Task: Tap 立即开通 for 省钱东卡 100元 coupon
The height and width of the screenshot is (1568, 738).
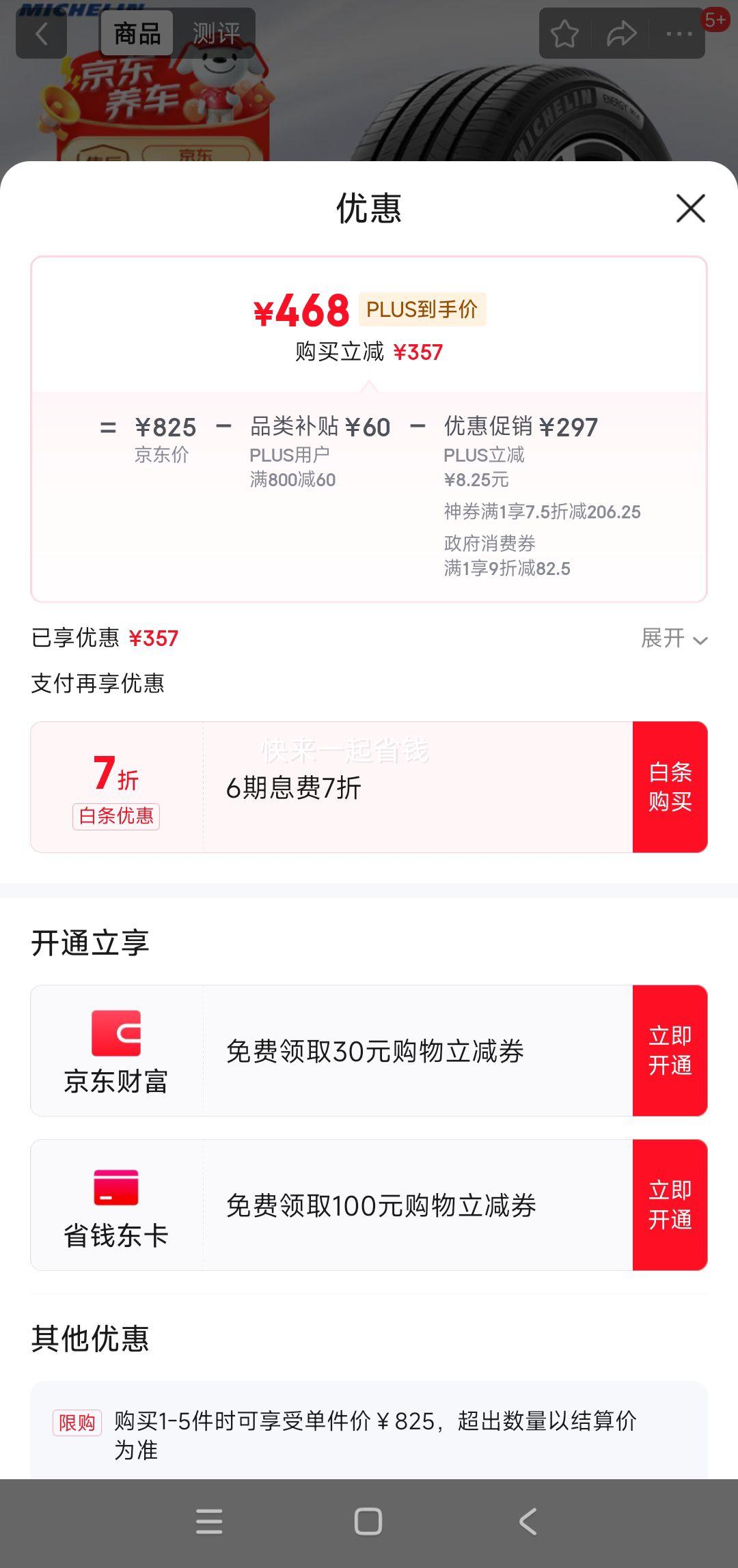Action: pos(670,1205)
